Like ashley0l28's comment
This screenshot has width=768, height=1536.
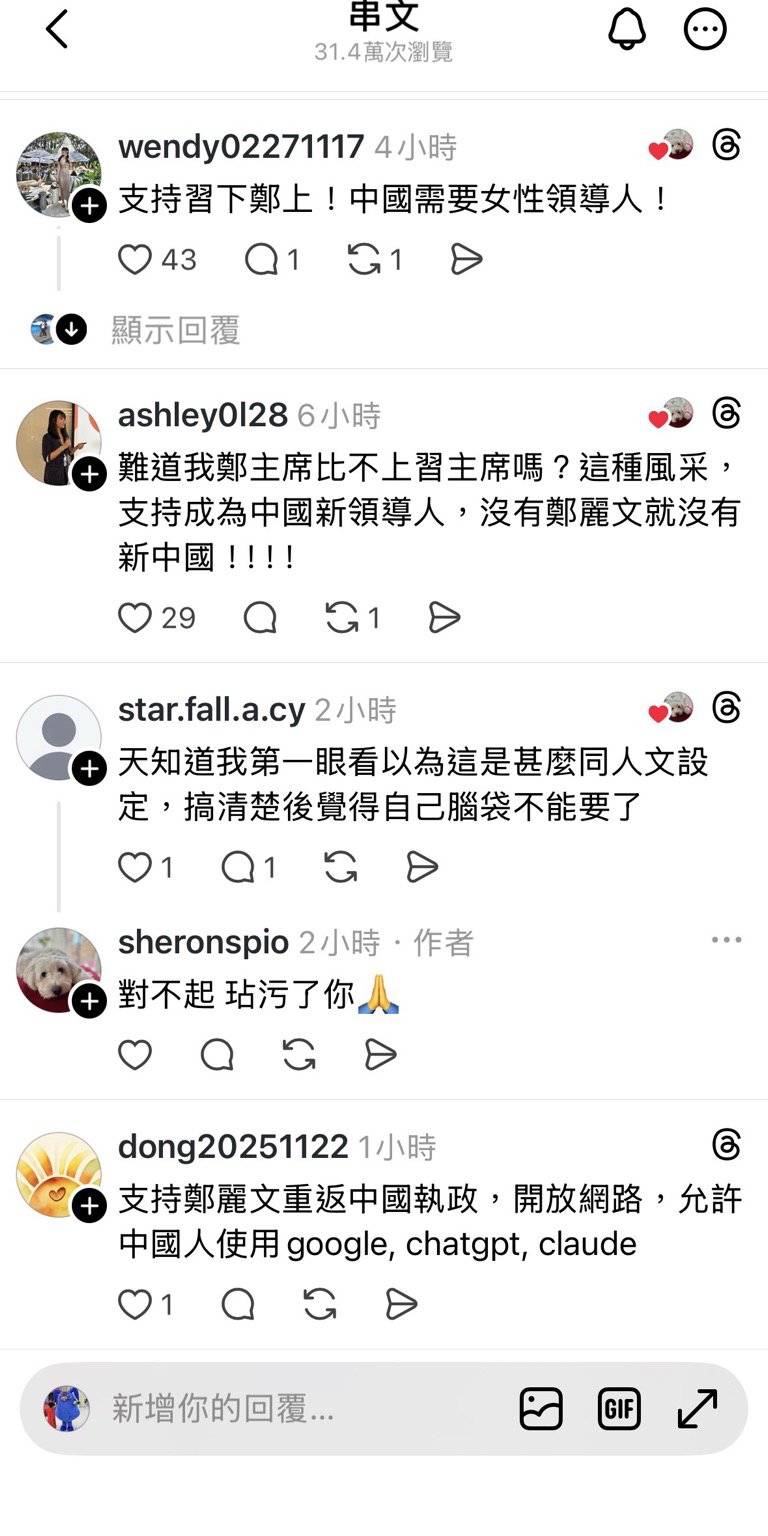[x=135, y=618]
